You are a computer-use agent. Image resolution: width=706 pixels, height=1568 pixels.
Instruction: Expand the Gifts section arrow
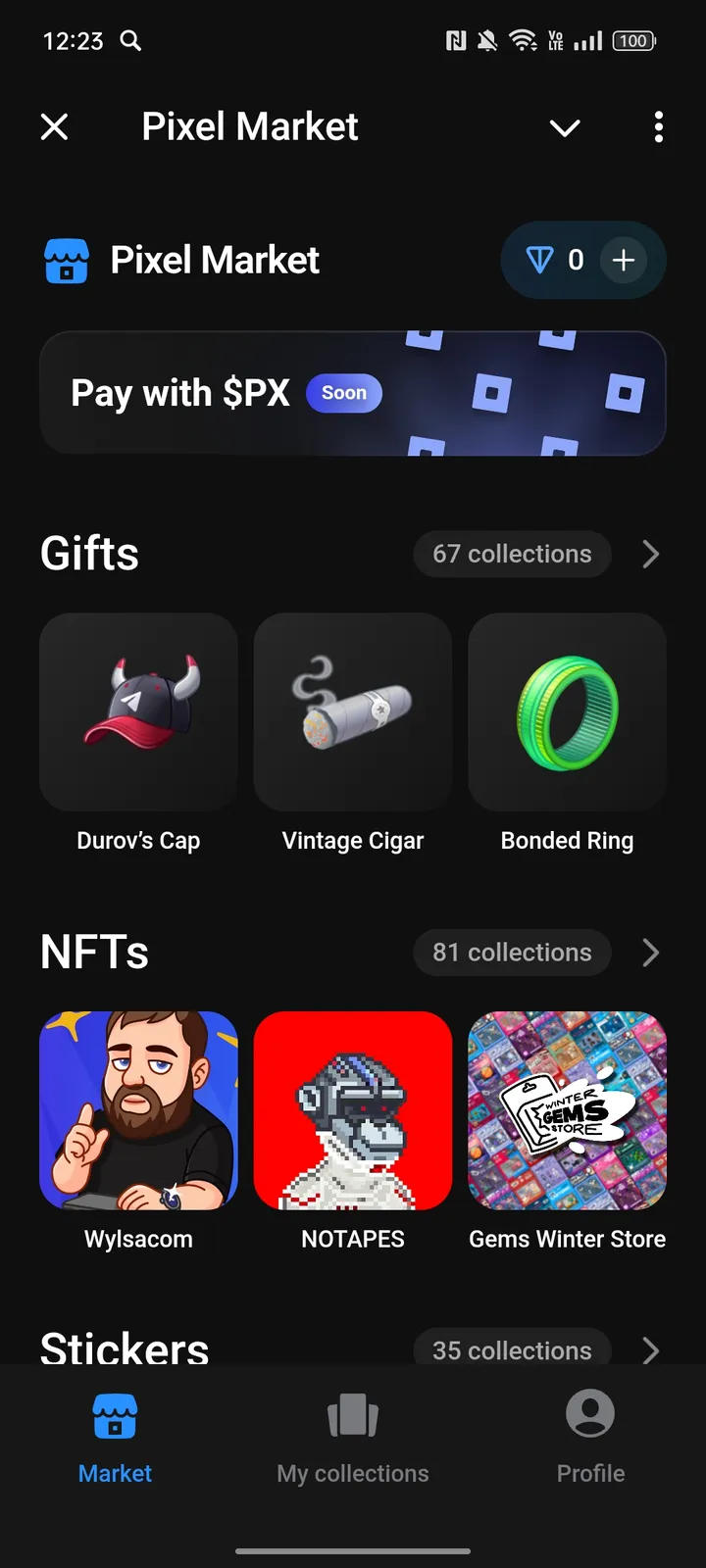pos(650,554)
